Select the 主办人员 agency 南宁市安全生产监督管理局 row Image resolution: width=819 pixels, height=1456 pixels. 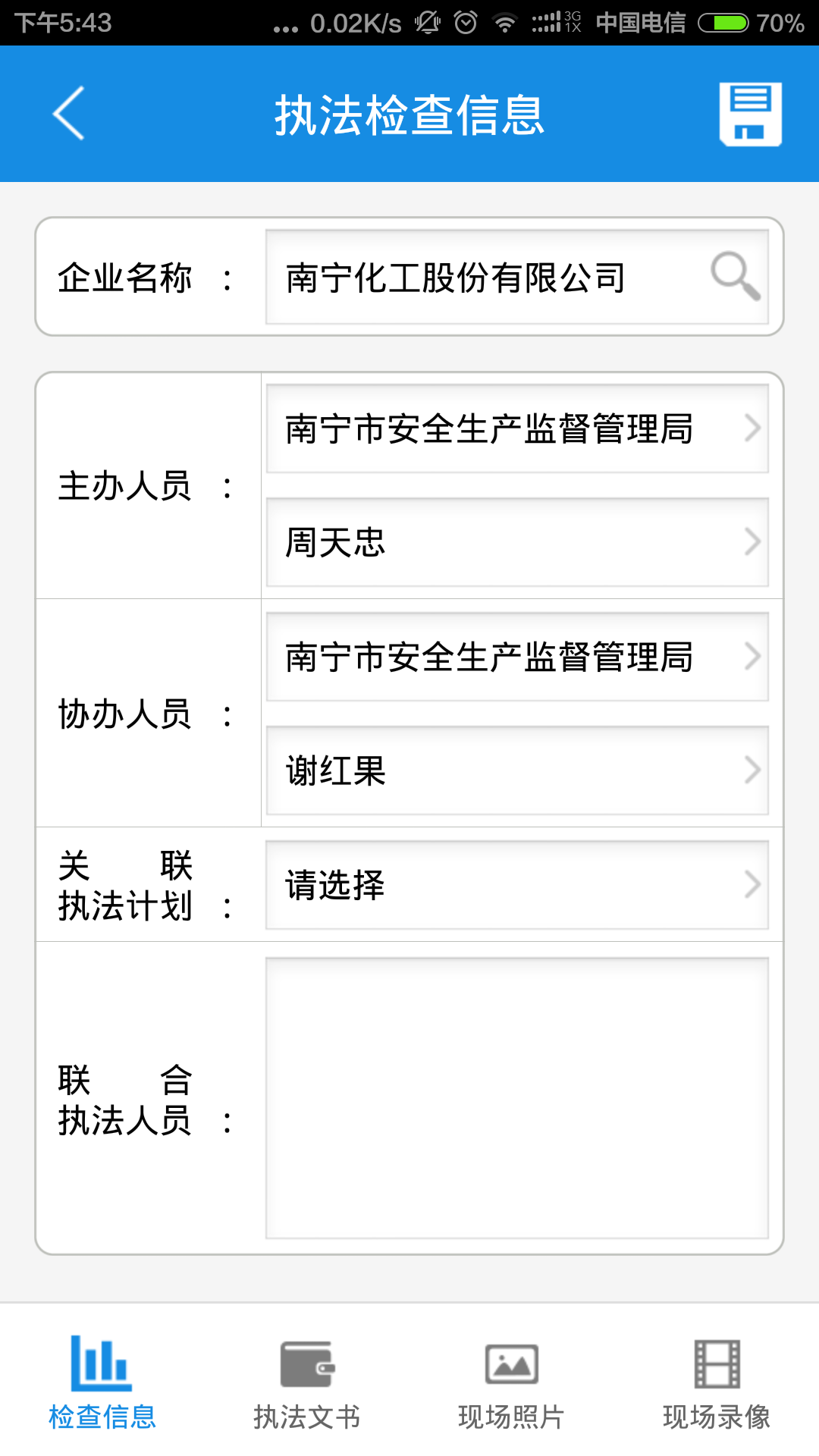point(518,428)
